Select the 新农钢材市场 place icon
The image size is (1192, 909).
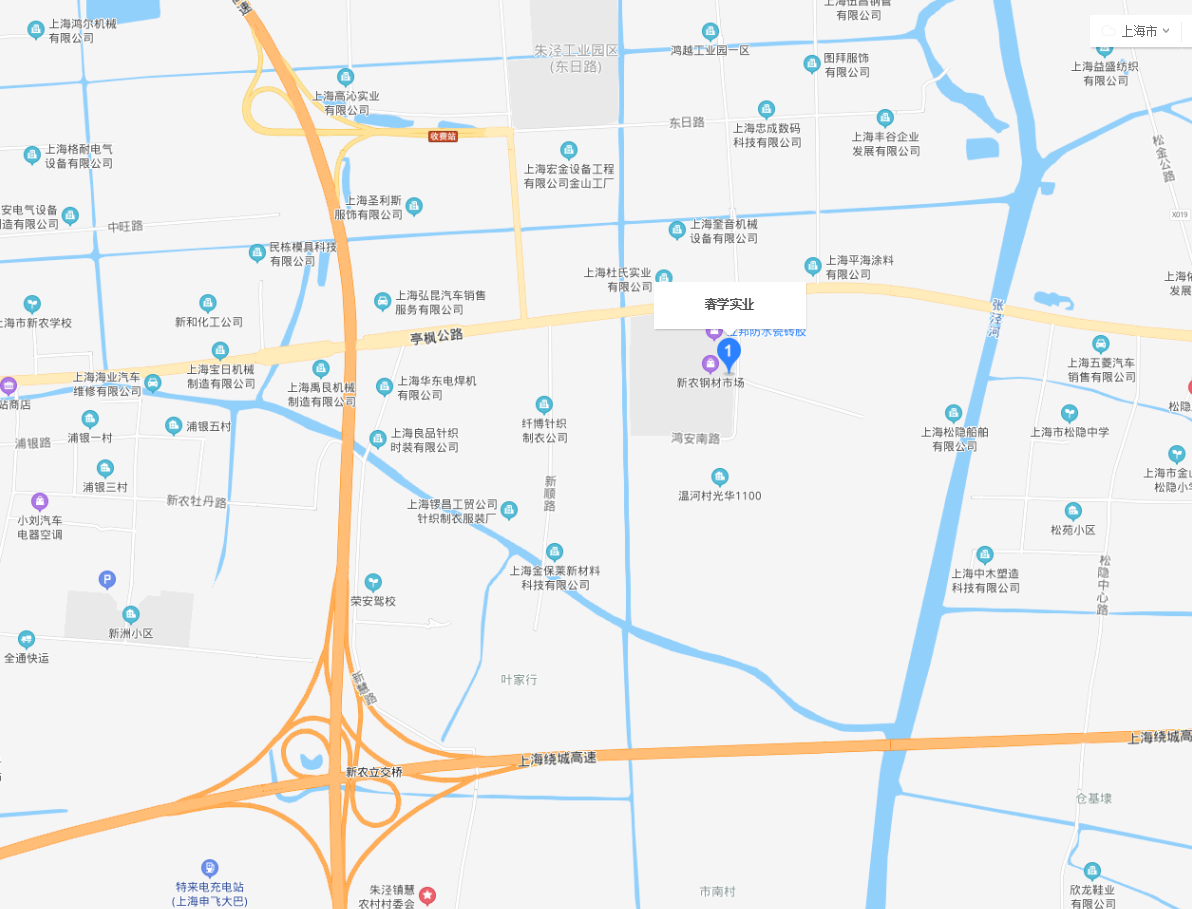pos(710,363)
